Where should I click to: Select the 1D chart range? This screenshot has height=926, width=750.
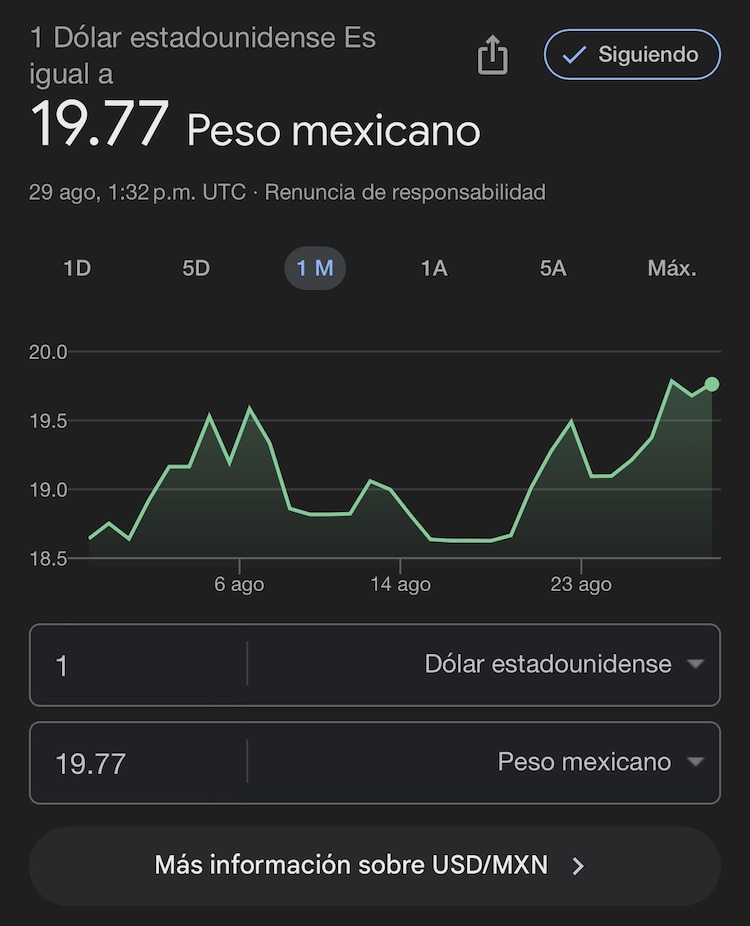tap(76, 268)
